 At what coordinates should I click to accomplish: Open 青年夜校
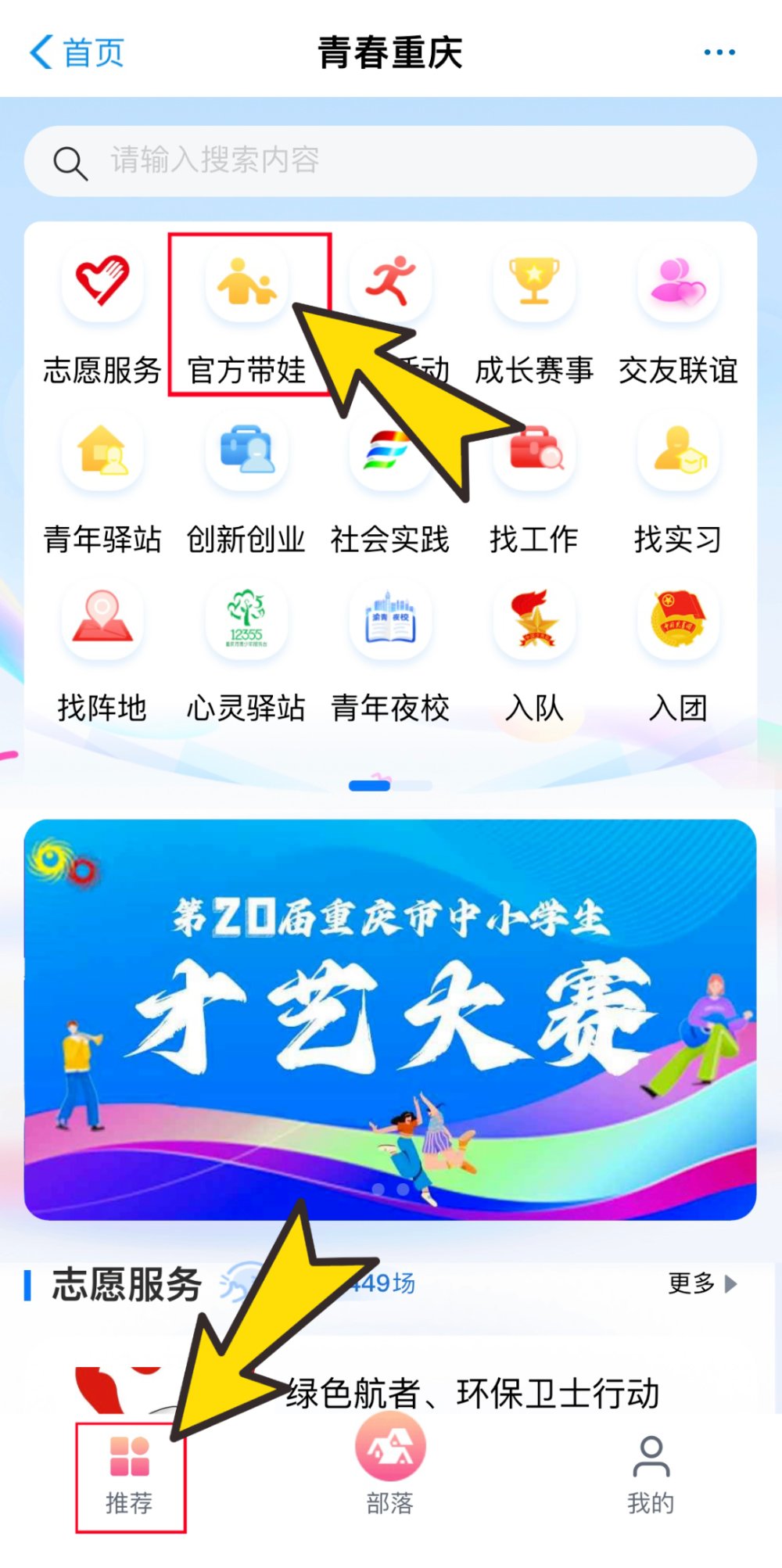coord(390,619)
